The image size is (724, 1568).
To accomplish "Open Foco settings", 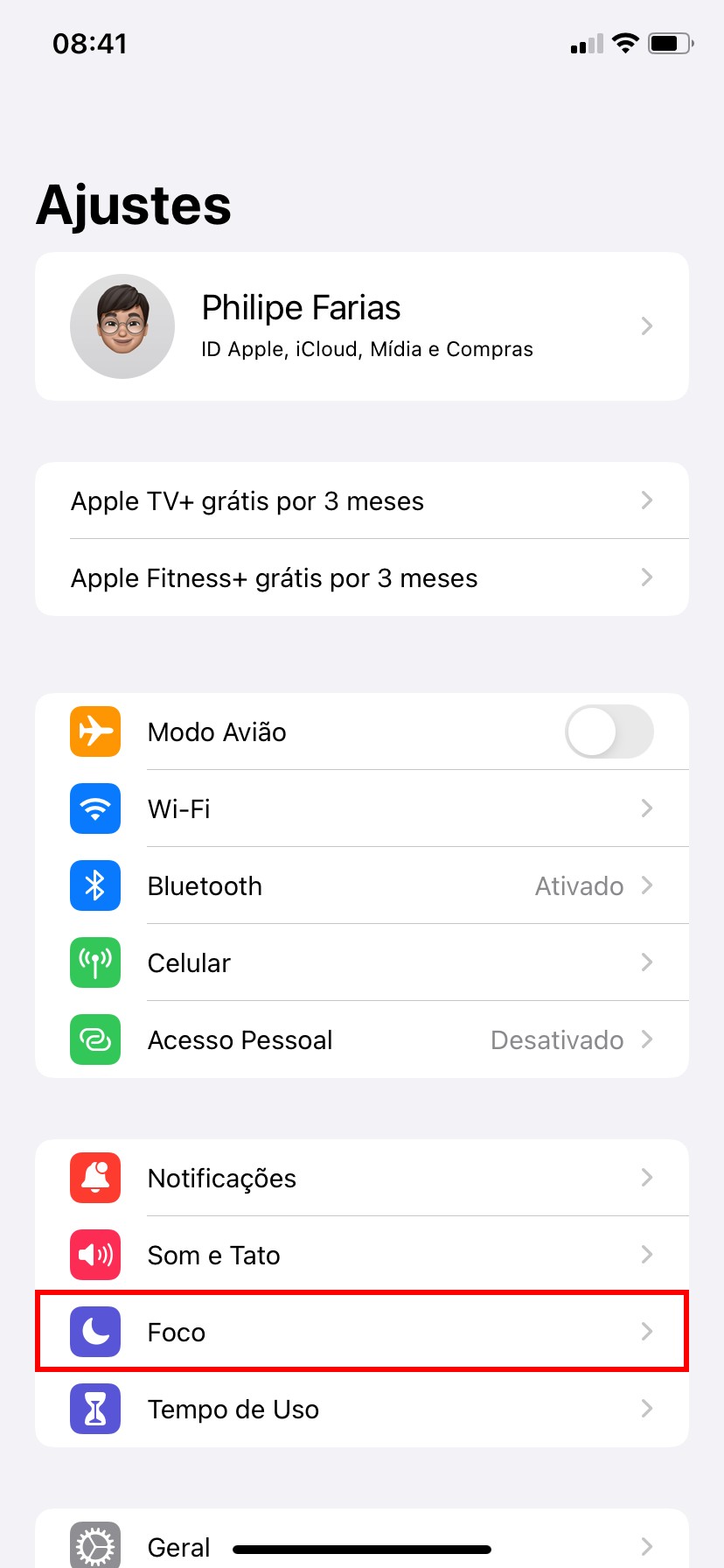I will 362,1332.
